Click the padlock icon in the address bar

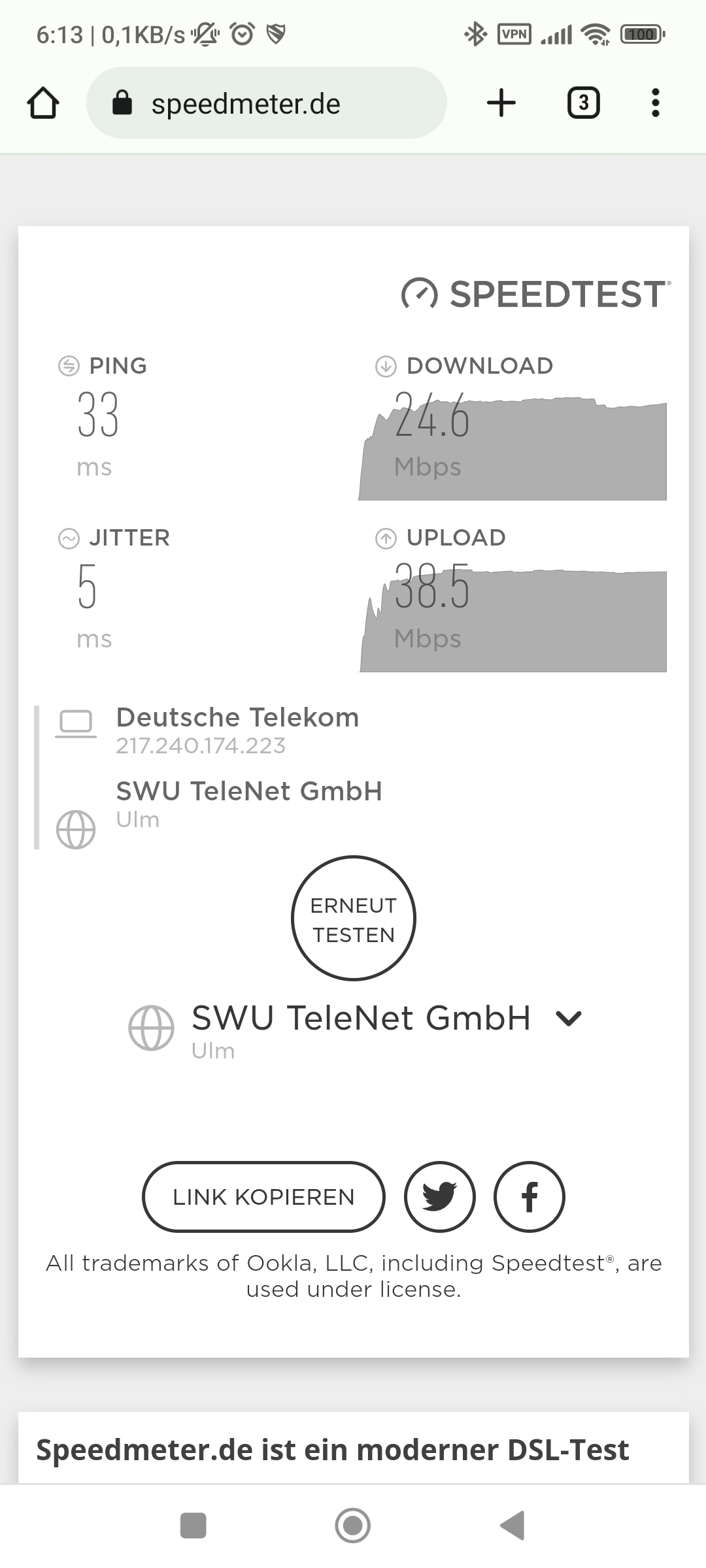(x=124, y=103)
